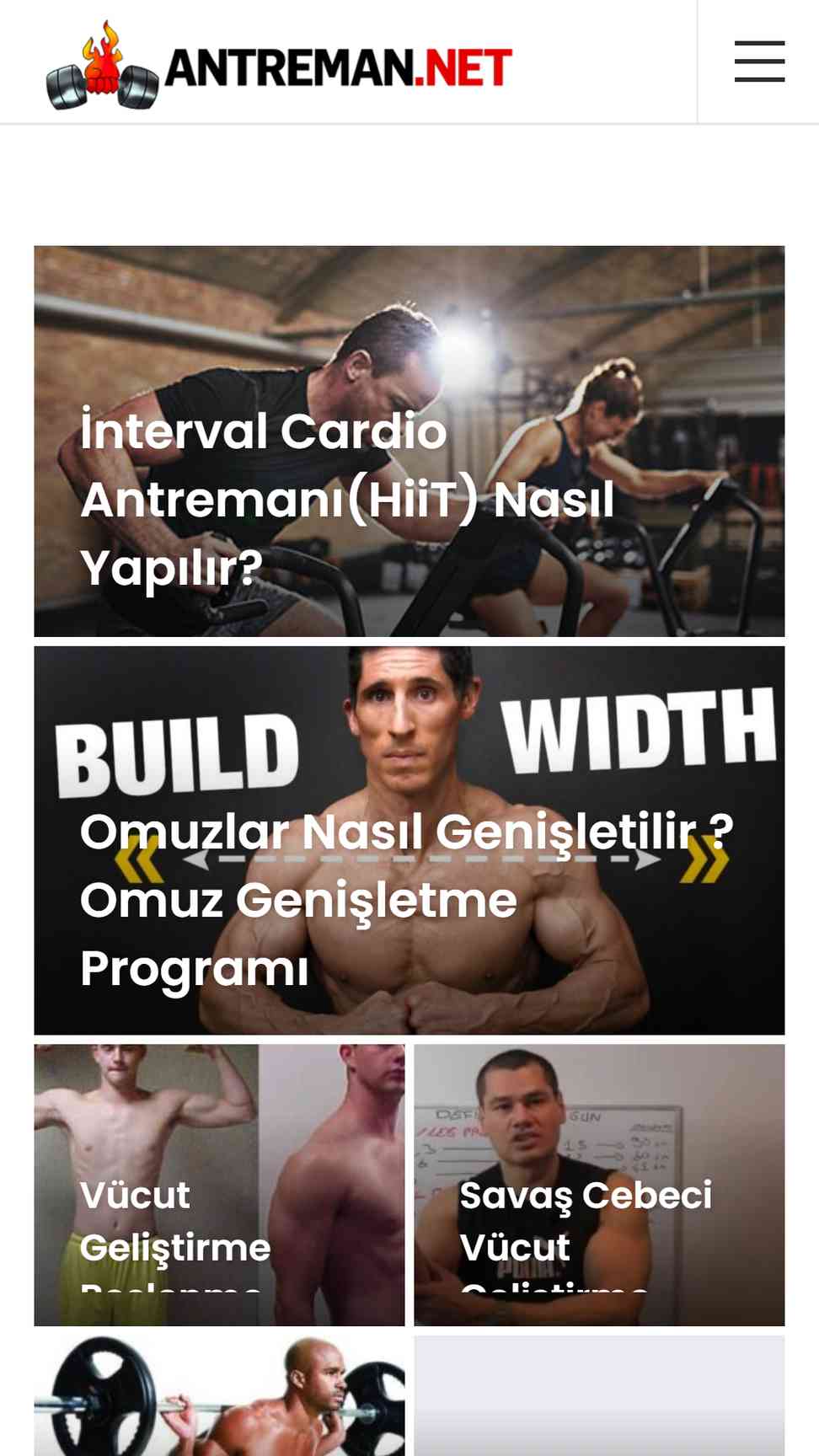
Task: Open the barbell squat article card
Action: 219,1399
